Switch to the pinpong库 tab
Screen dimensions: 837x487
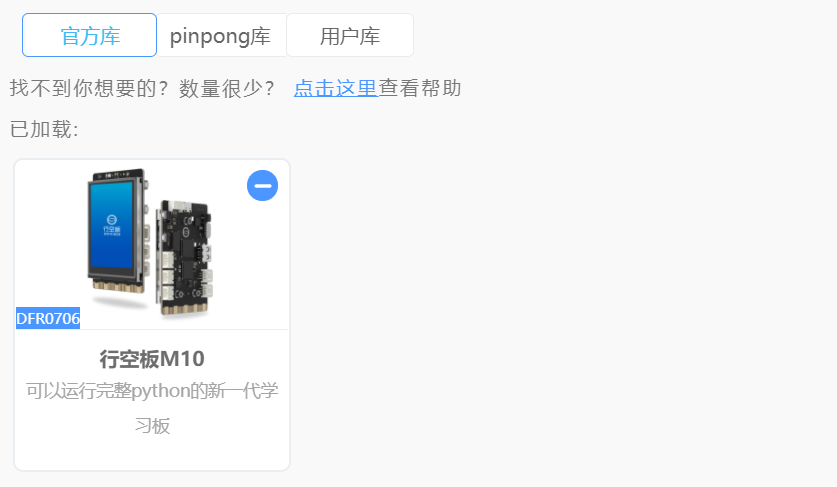coord(221,36)
